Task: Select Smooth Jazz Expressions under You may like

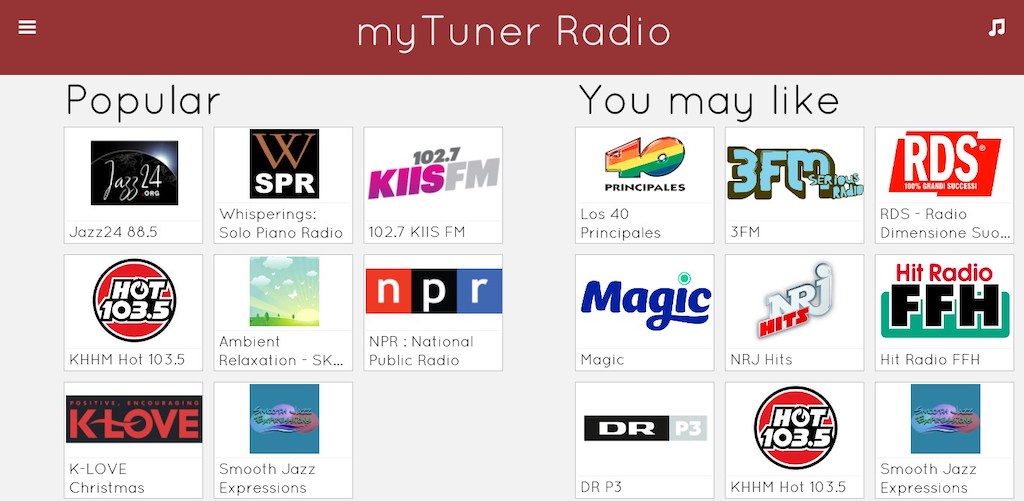Action: point(944,438)
